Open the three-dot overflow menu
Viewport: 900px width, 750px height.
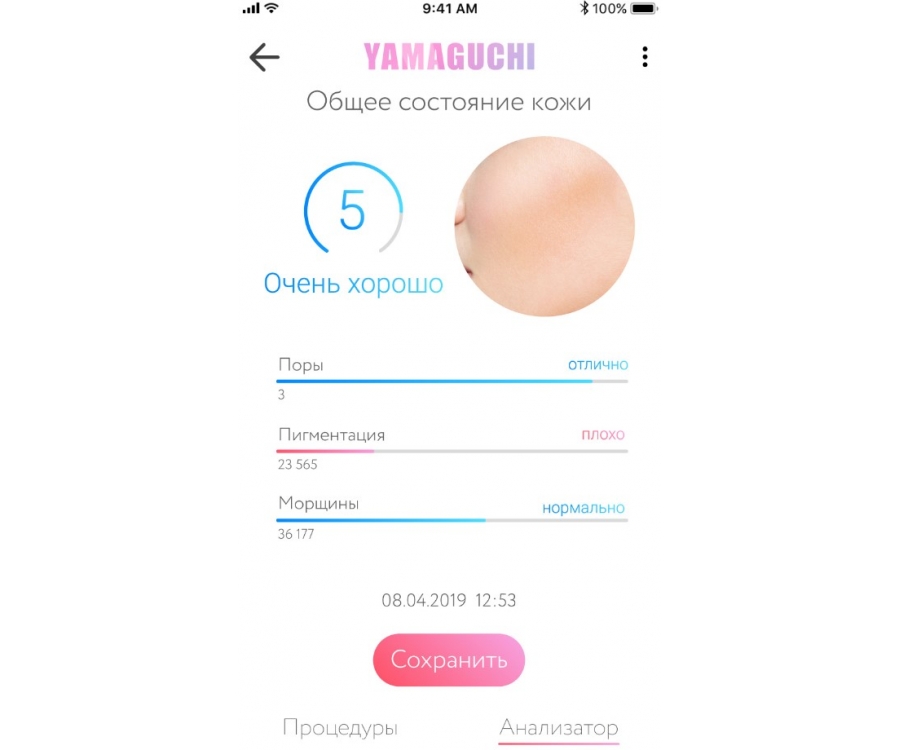645,57
